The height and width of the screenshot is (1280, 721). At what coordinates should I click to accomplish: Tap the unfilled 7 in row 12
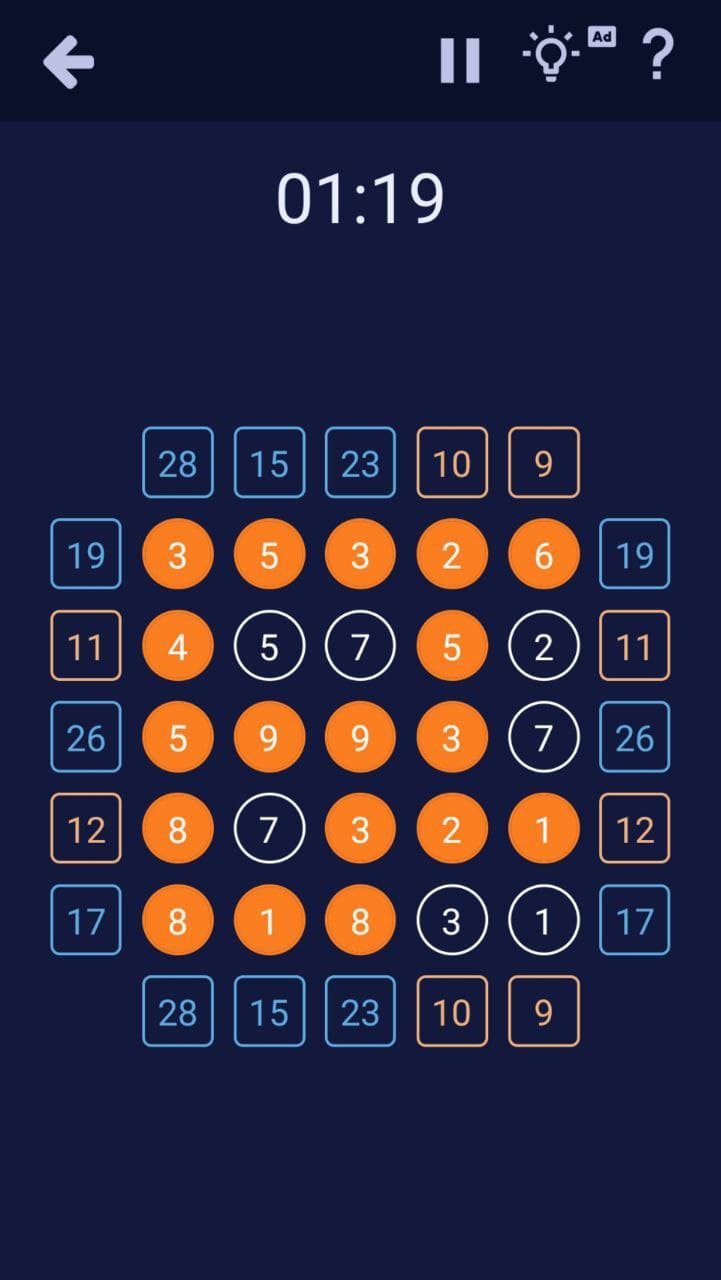coord(268,829)
